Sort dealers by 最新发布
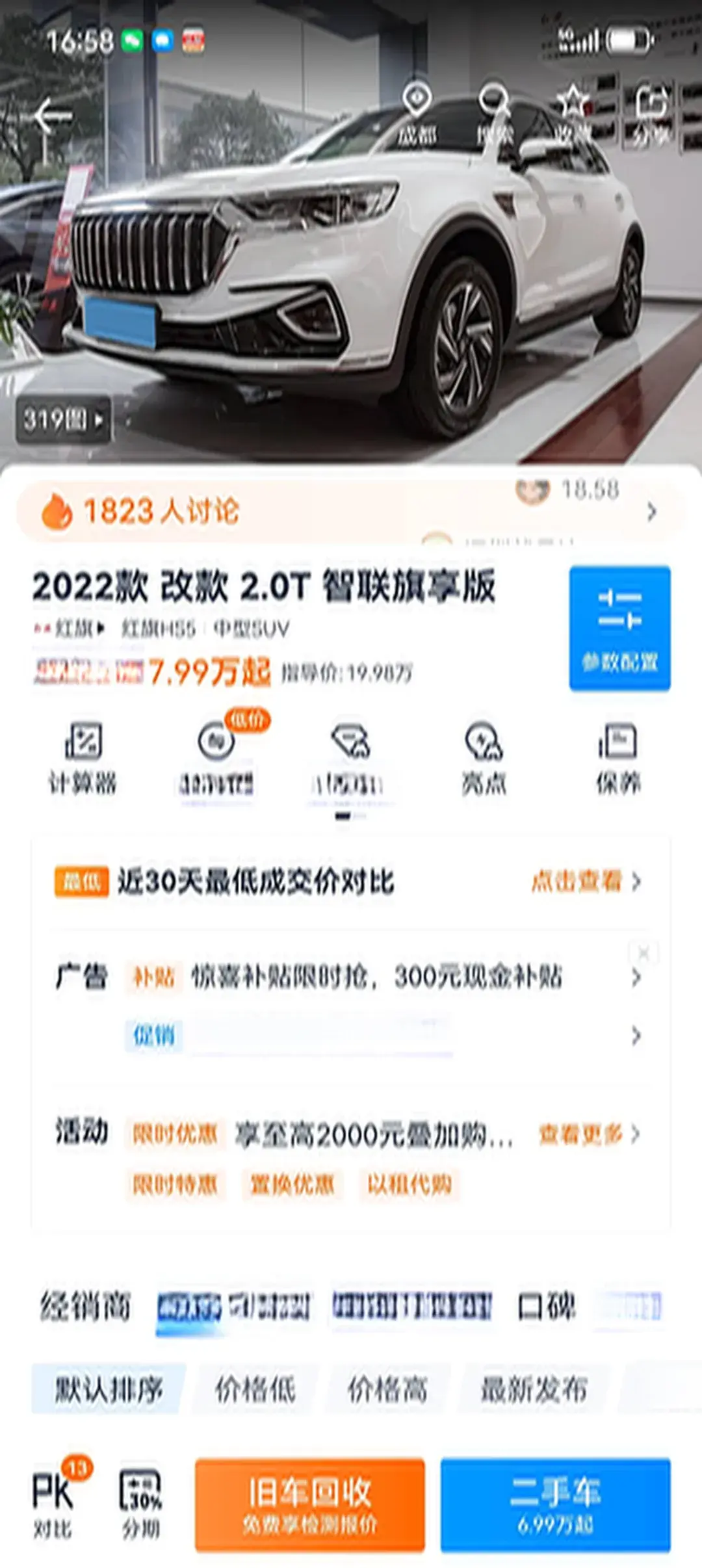 coord(534,1390)
